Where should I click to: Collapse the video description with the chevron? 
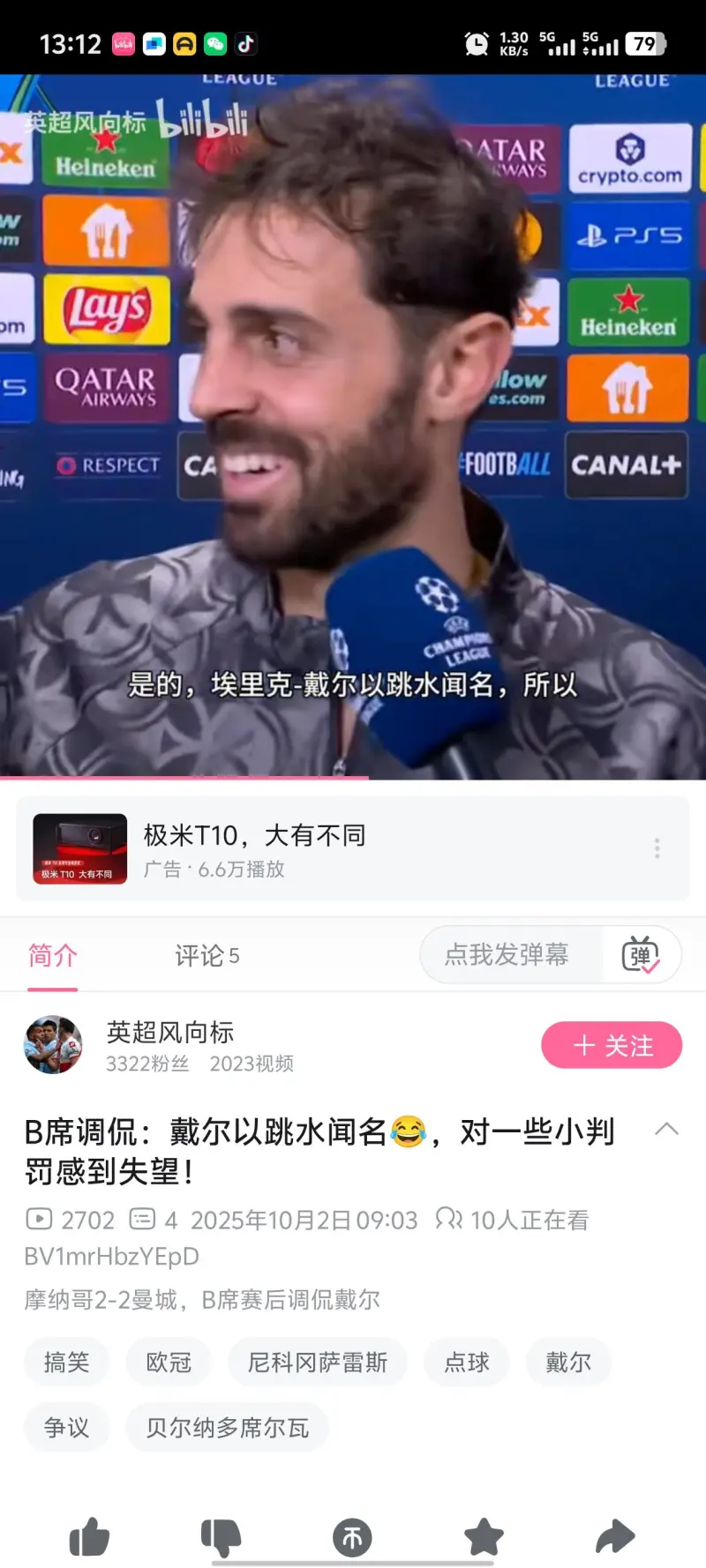pyautogui.click(x=667, y=1129)
